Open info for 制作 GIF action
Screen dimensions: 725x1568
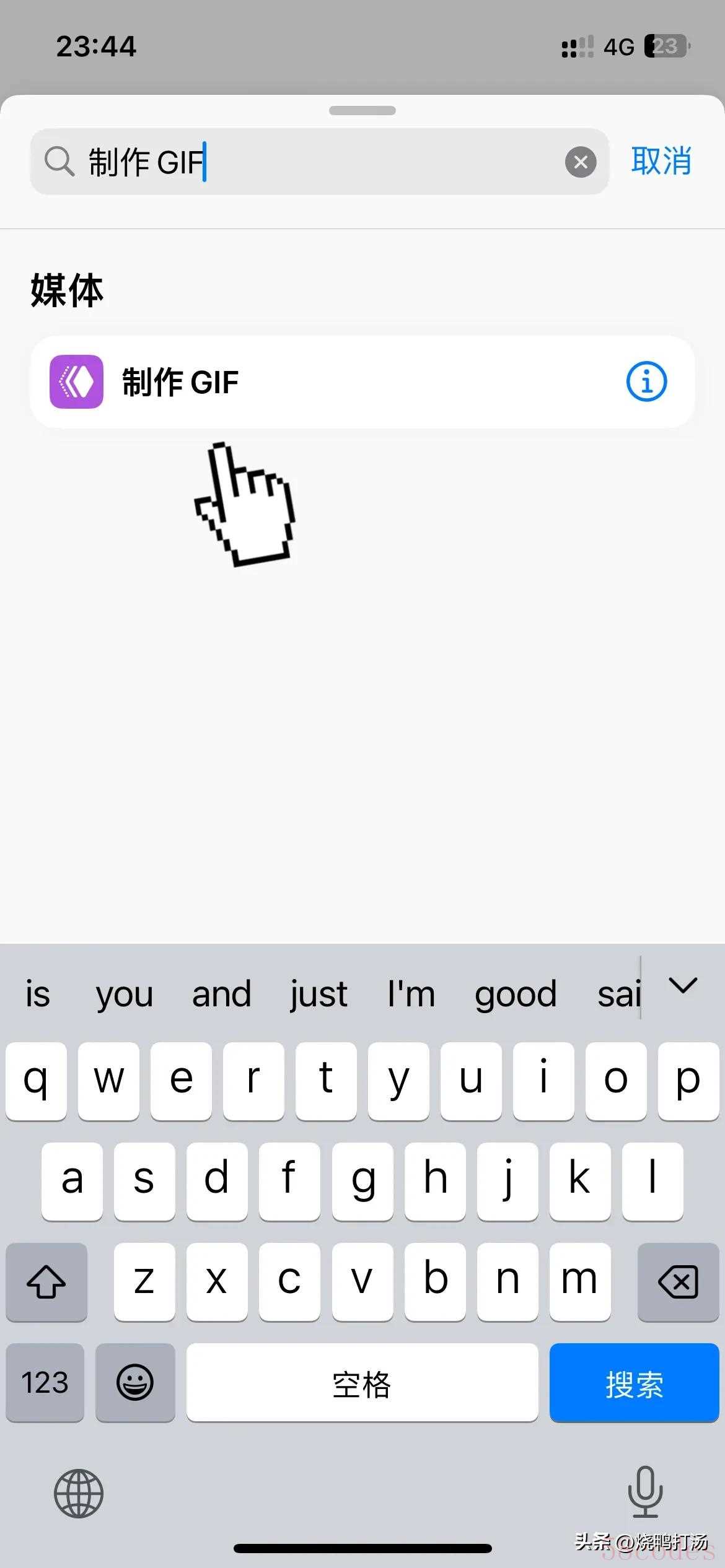click(x=646, y=381)
